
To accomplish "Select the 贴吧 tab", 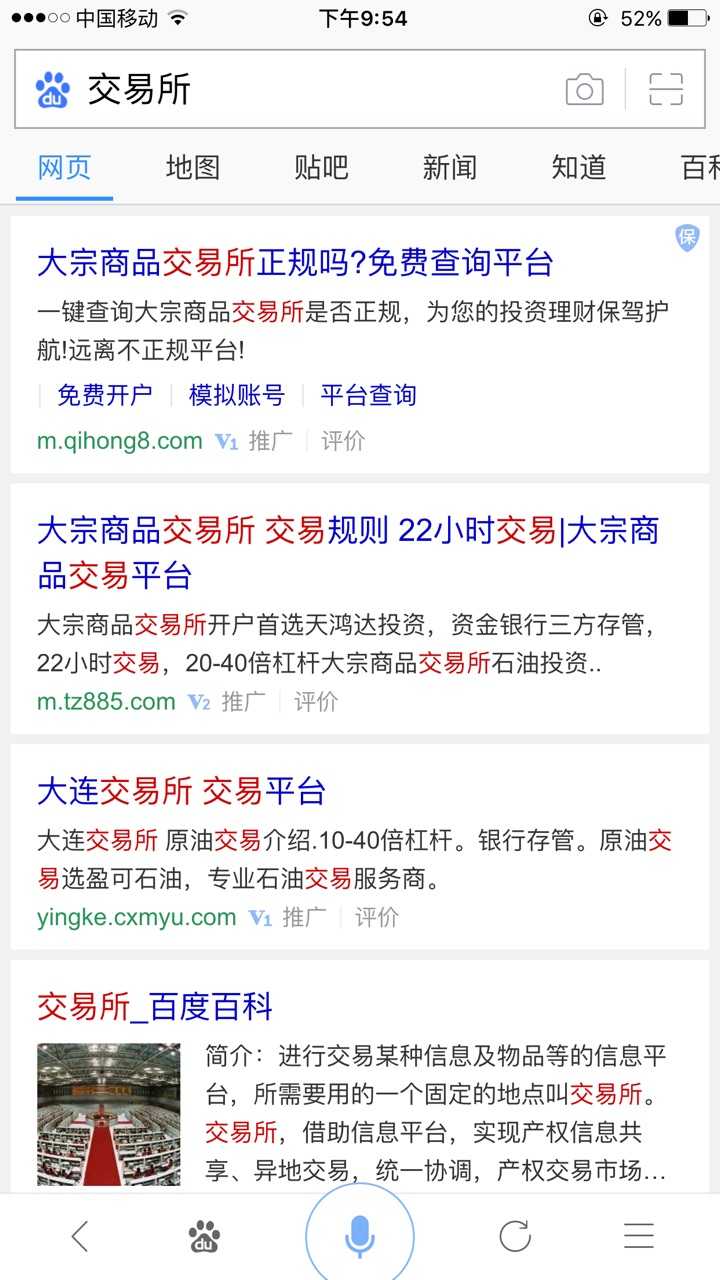I will pyautogui.click(x=320, y=168).
